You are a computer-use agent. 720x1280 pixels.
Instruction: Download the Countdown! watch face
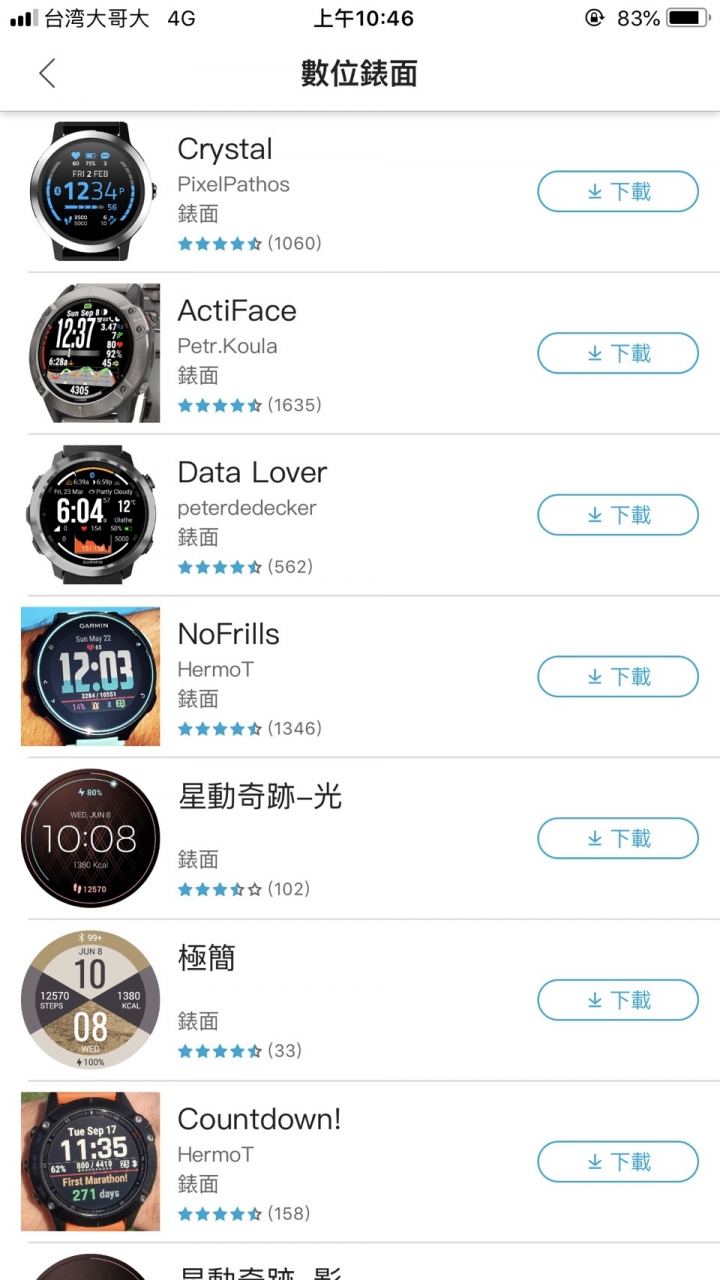tap(617, 1162)
